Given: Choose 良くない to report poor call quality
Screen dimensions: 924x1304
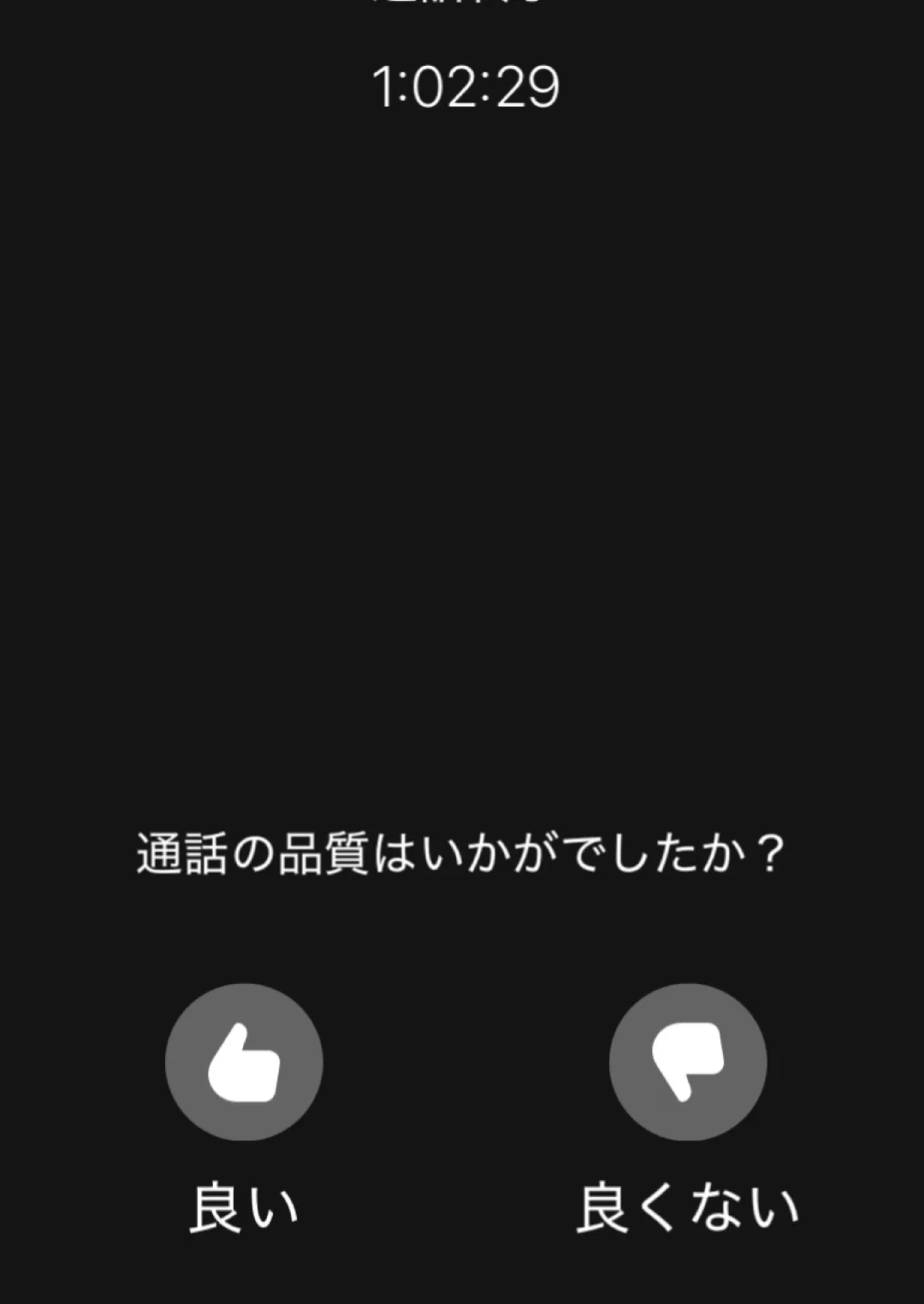Looking at the screenshot, I should click(x=684, y=1206).
